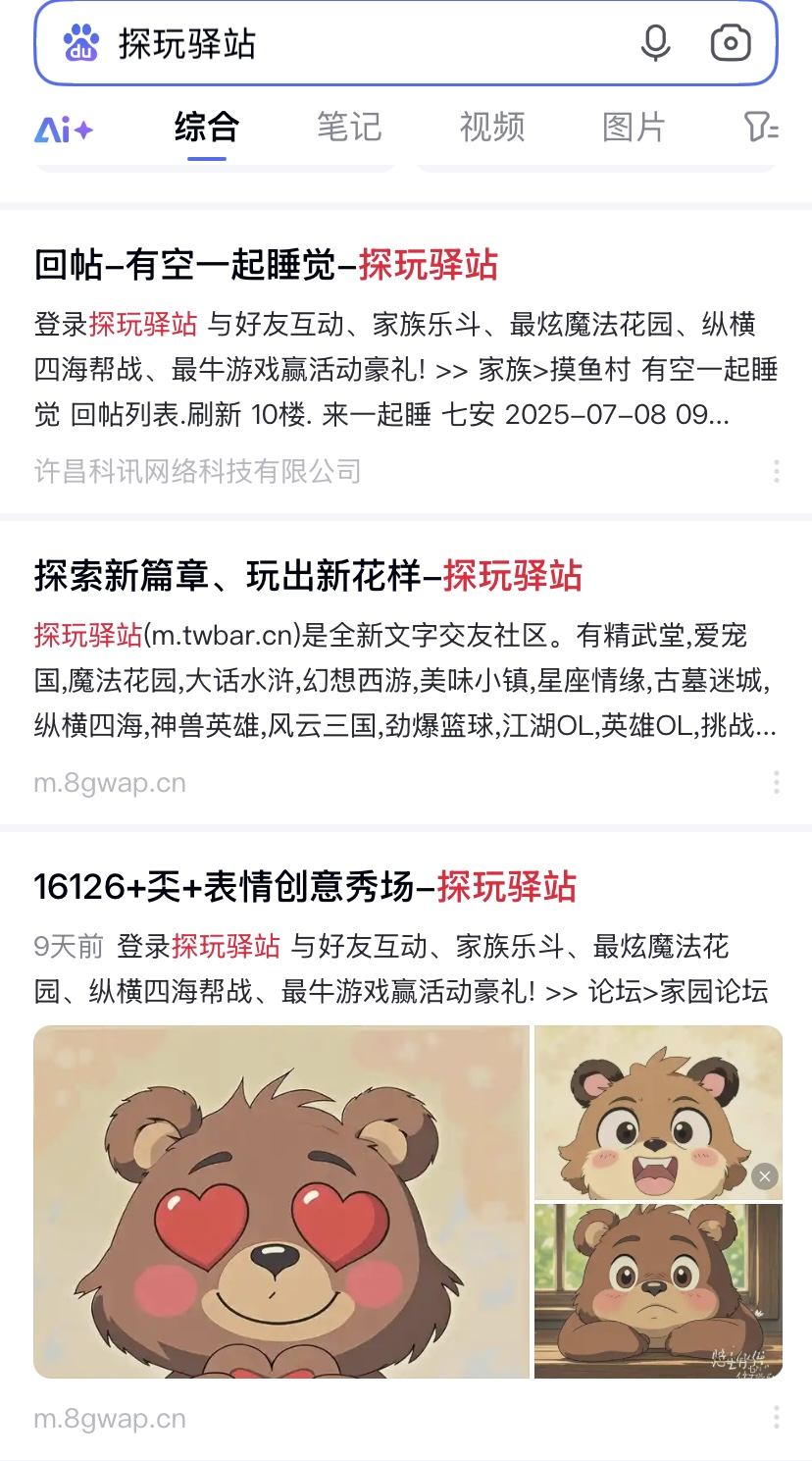View the sad bear at window image
This screenshot has height=1461, width=812.
658,1290
